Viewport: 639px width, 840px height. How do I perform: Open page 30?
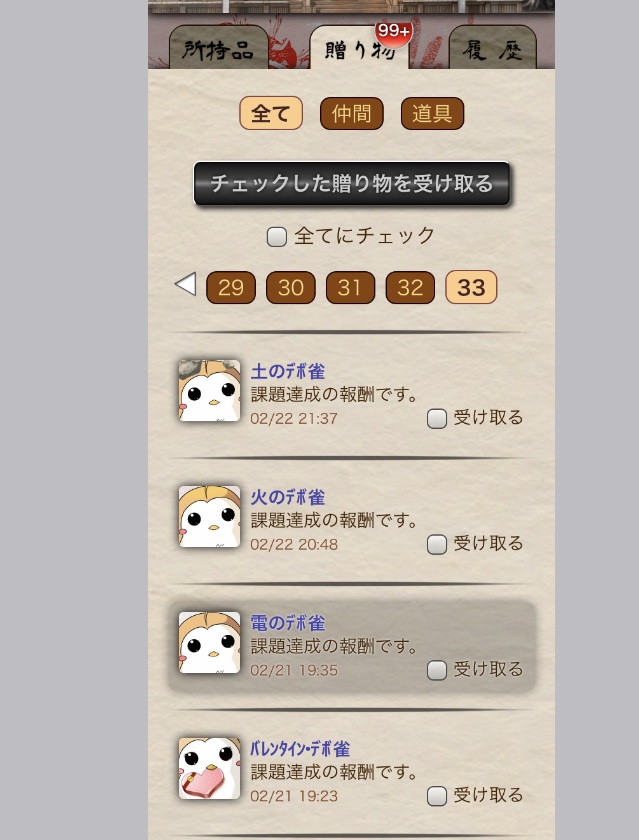[x=291, y=288]
